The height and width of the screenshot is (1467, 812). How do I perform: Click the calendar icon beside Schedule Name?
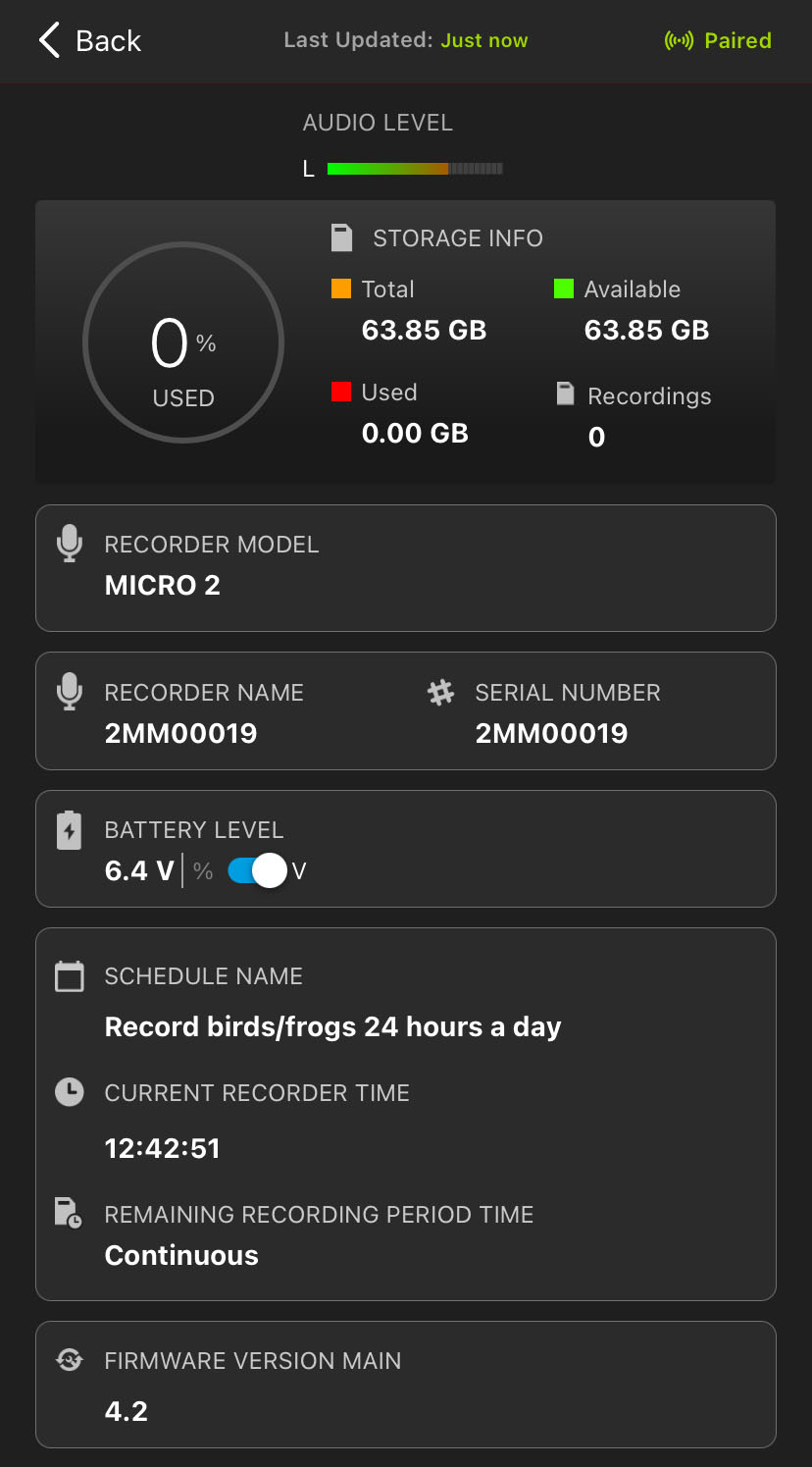[x=69, y=975]
